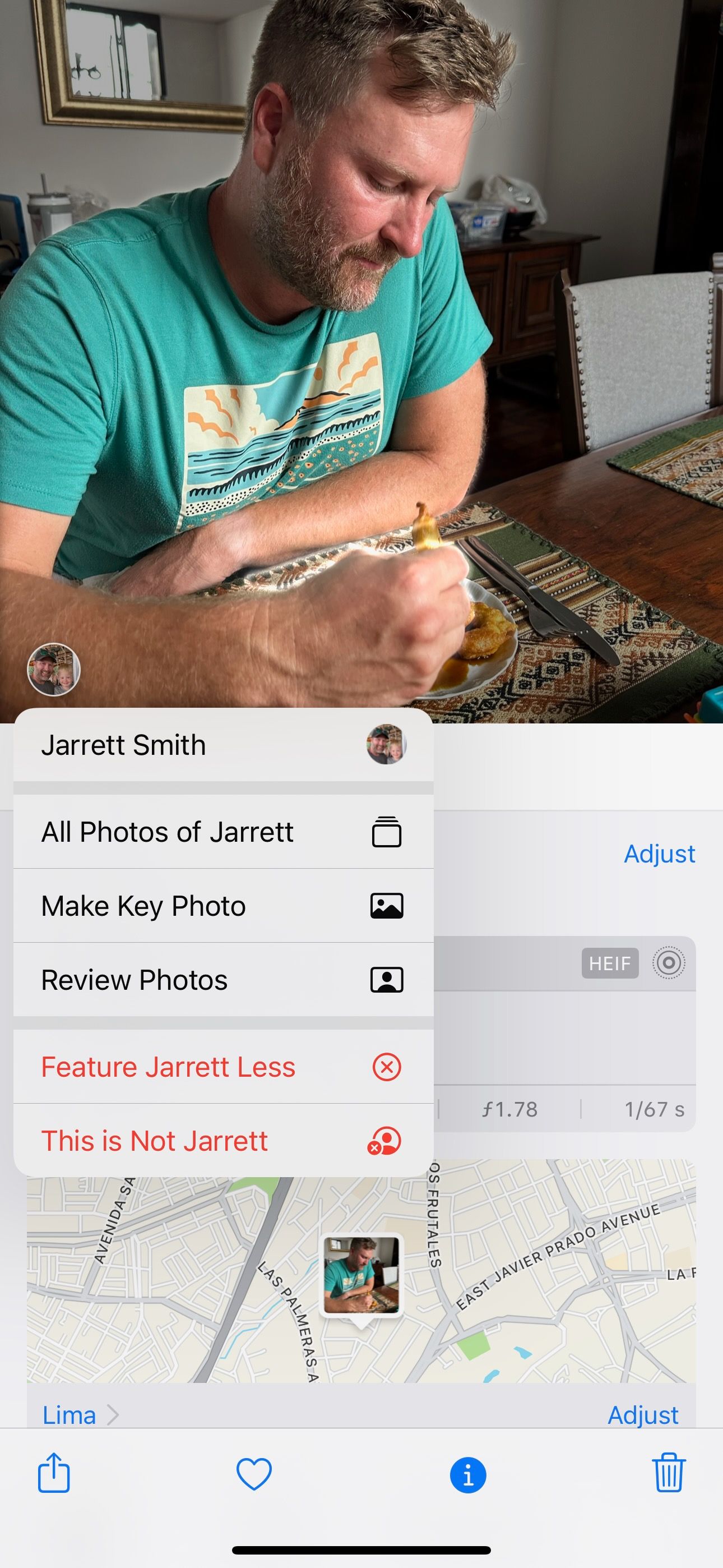Open Review Photos option

pyautogui.click(x=223, y=980)
